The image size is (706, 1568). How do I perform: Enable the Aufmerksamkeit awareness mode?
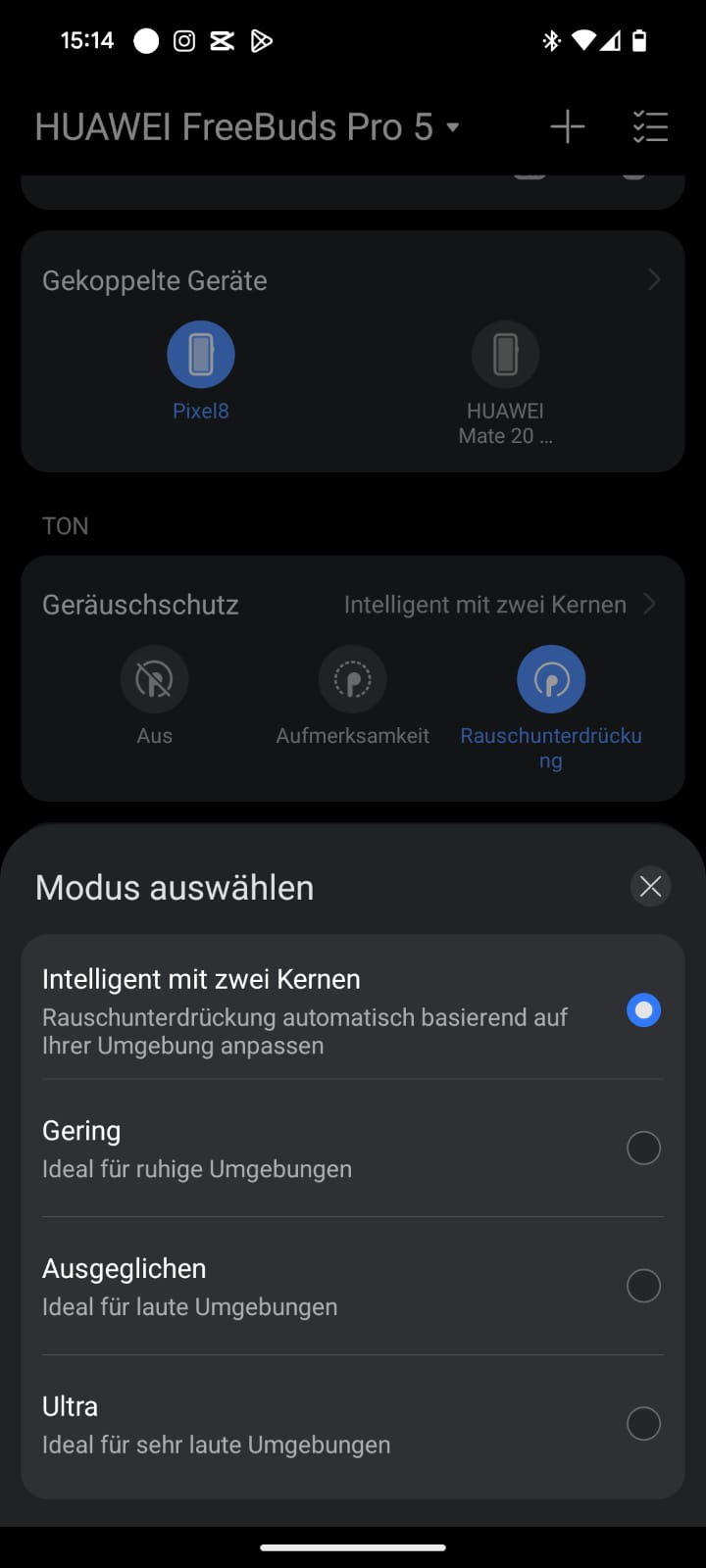coord(352,679)
